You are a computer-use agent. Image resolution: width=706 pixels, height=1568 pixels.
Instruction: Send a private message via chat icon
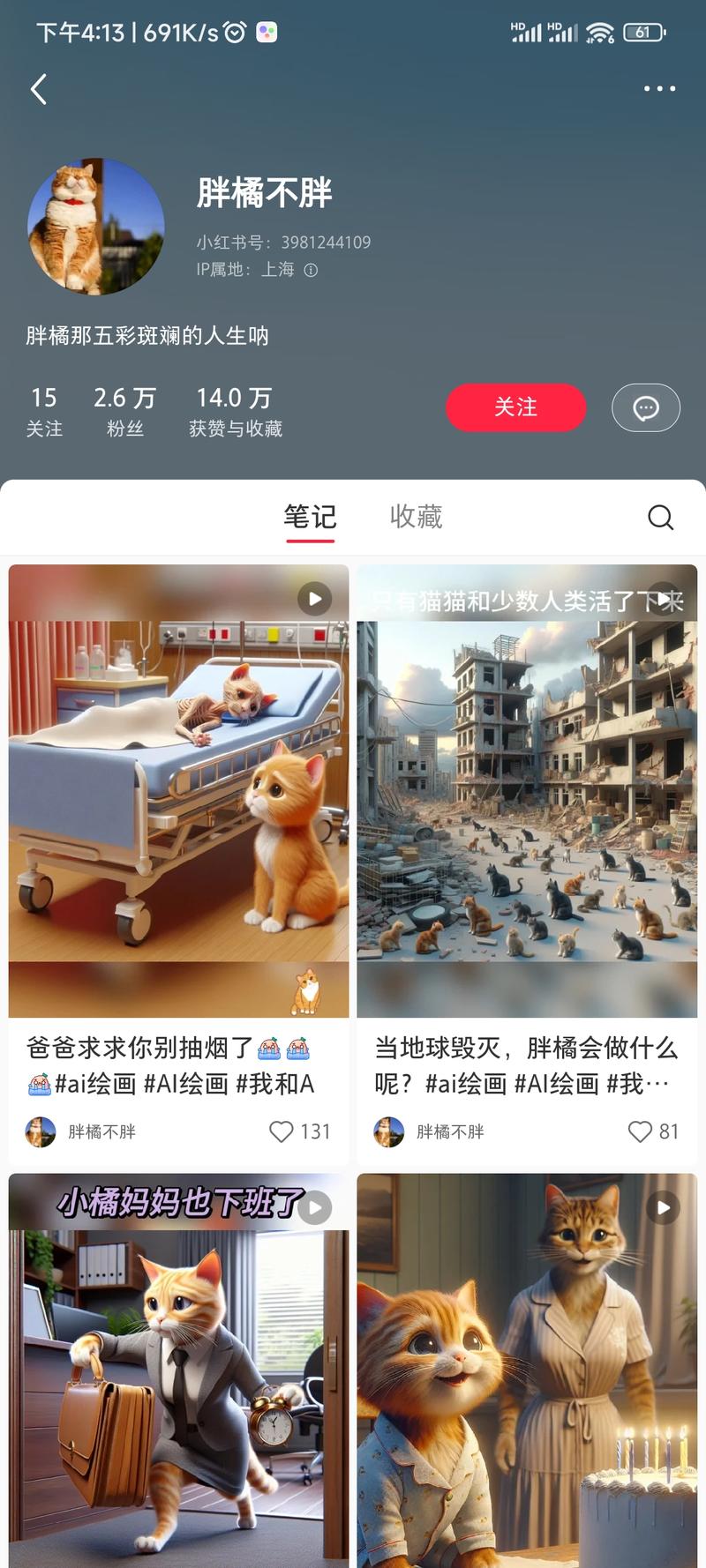point(646,407)
